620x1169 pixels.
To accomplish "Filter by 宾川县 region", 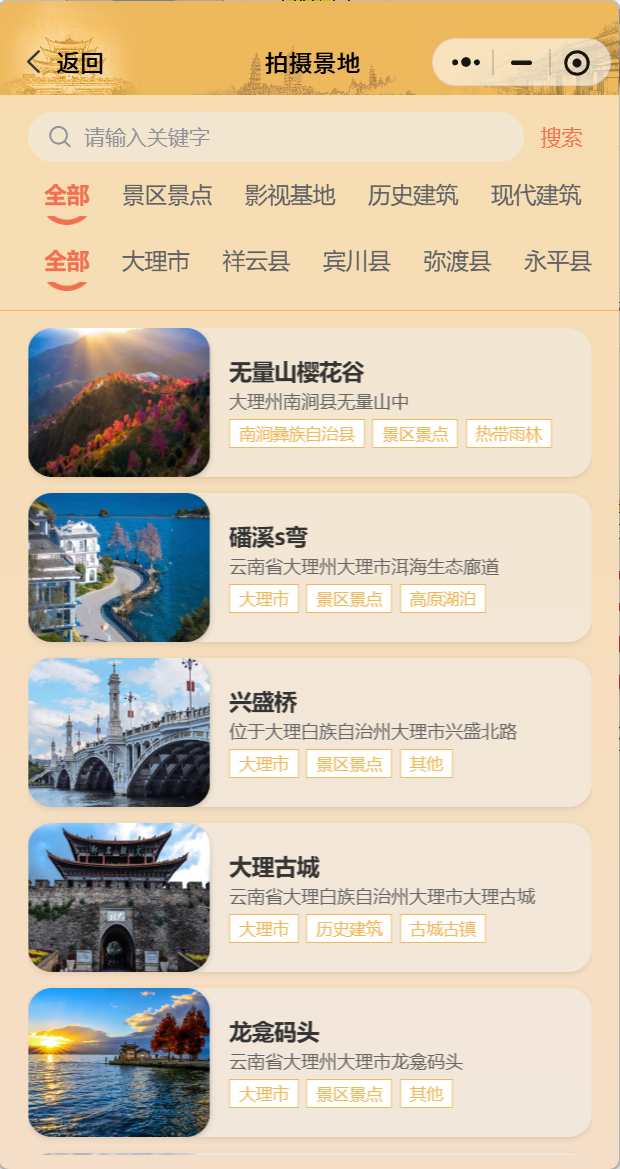I will click(x=357, y=262).
